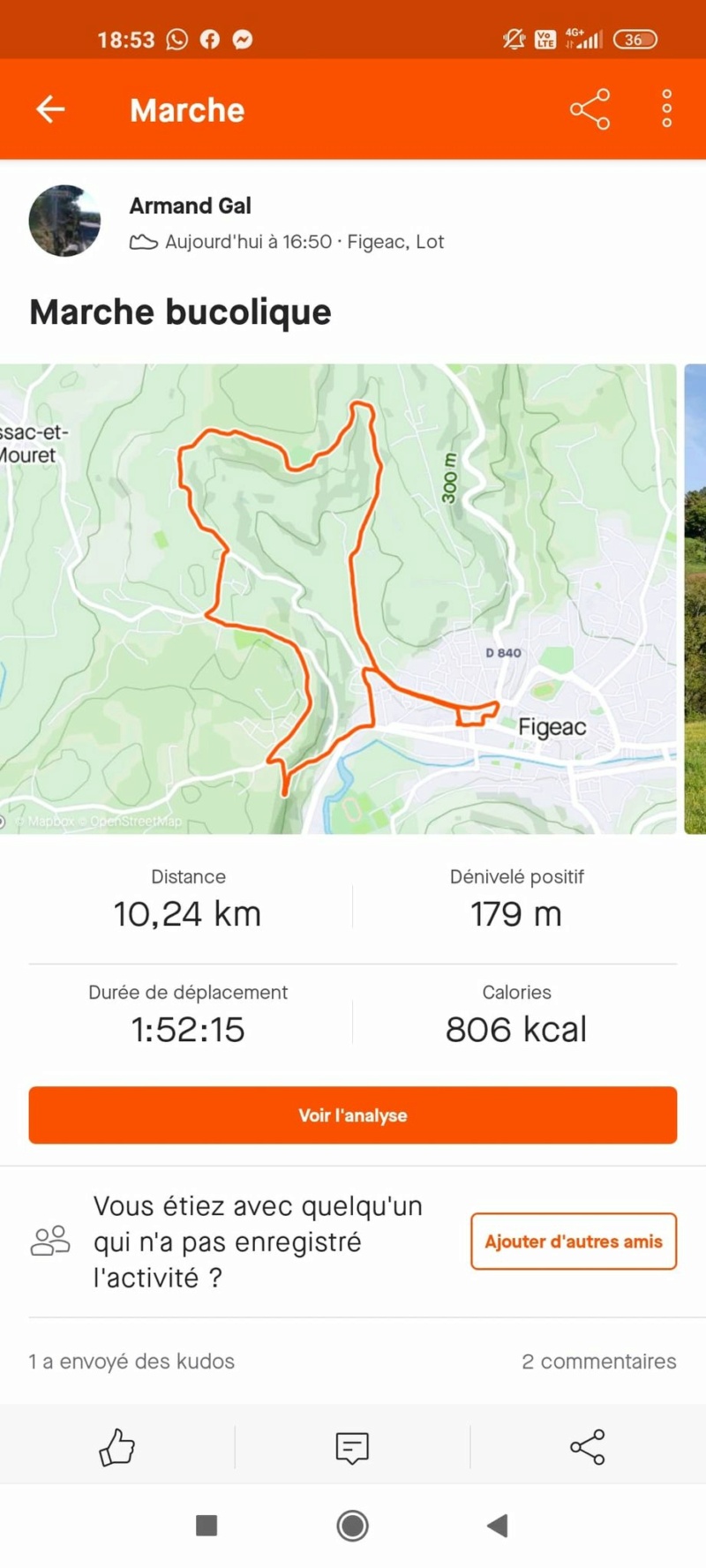
Task: Open Armand Gal's profile picture
Action: tap(64, 221)
